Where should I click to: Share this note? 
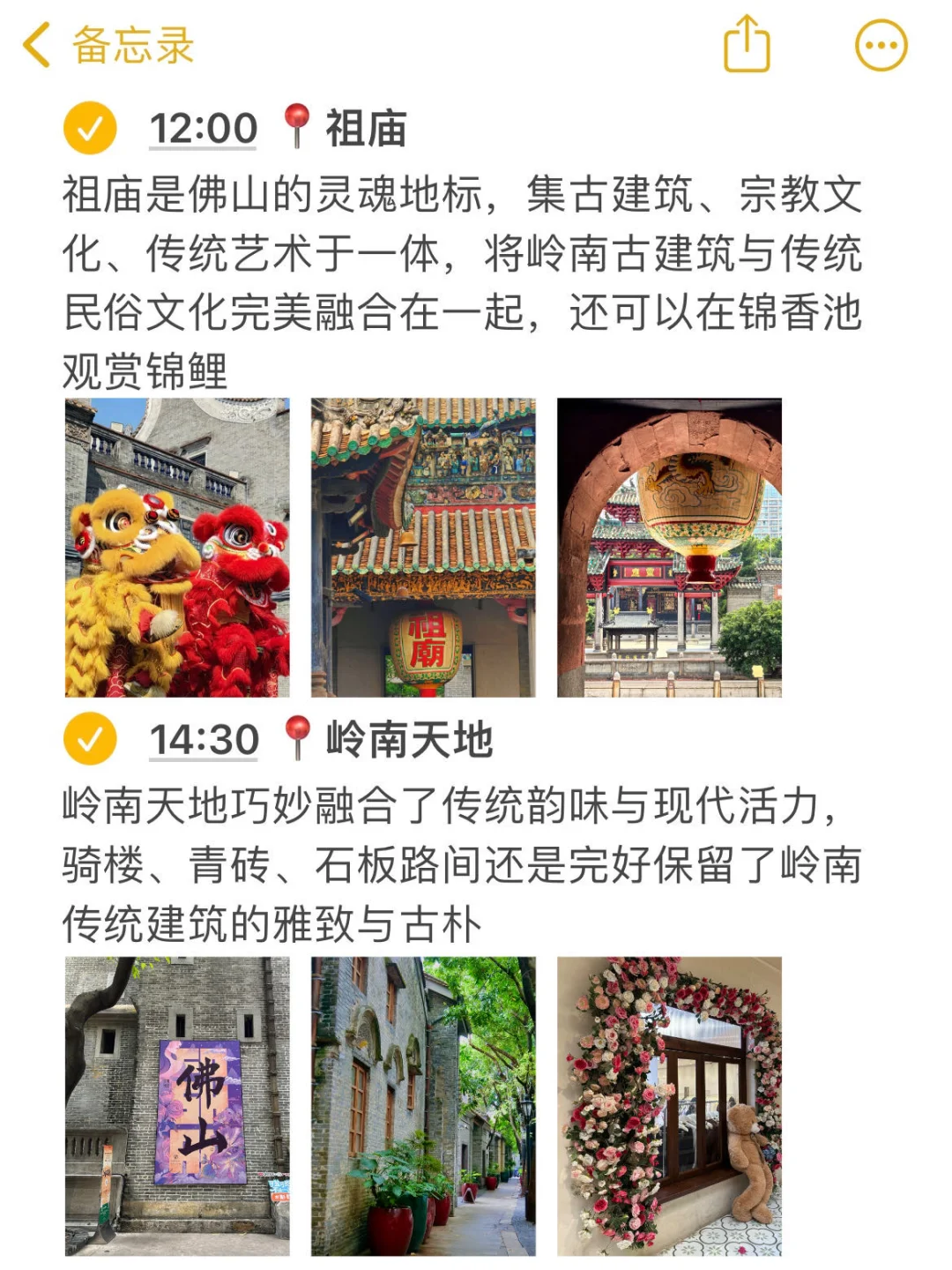tap(747, 44)
